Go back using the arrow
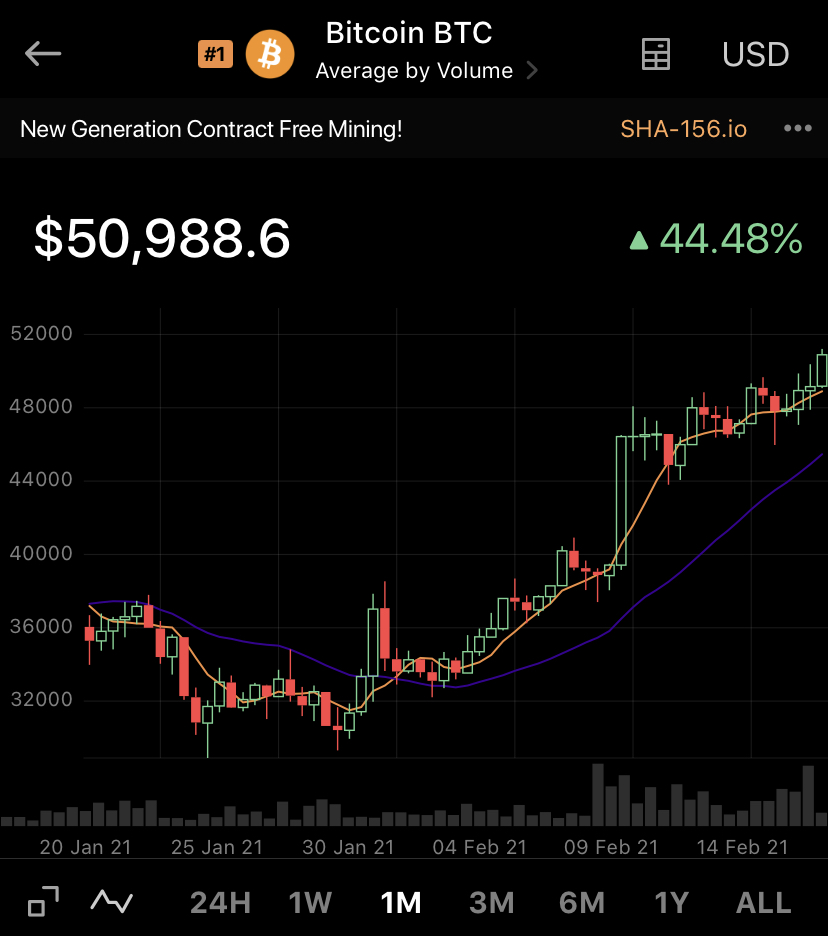The image size is (828, 936). (x=43, y=54)
